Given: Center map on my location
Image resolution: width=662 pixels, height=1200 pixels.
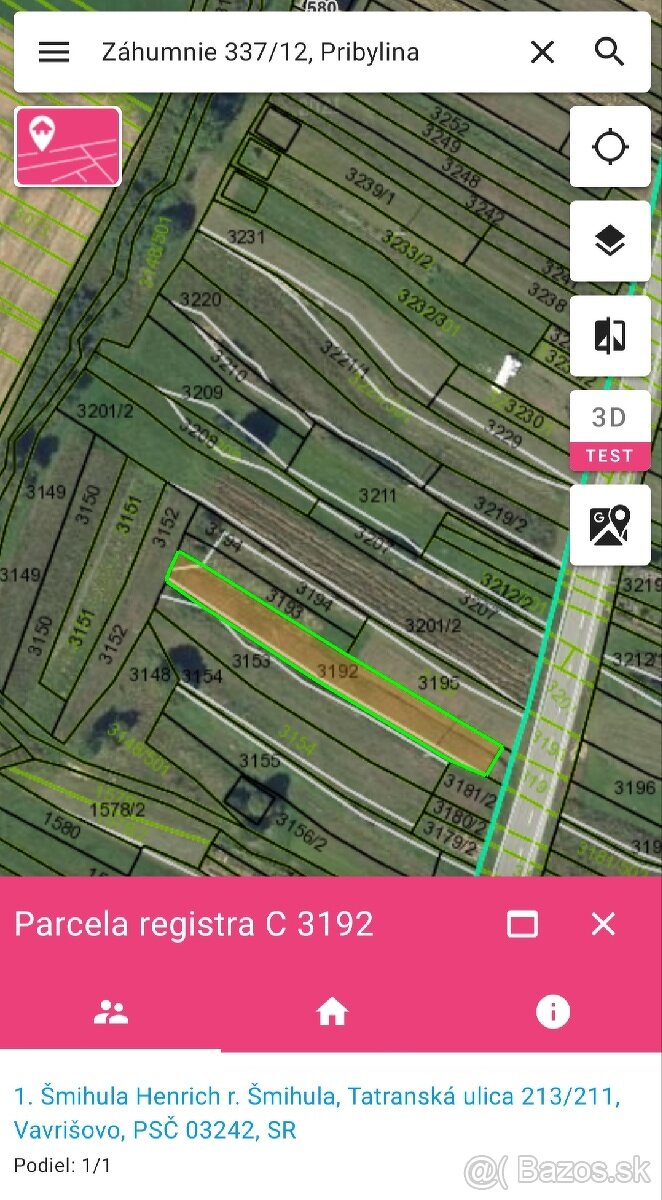Looking at the screenshot, I should coord(610,147).
